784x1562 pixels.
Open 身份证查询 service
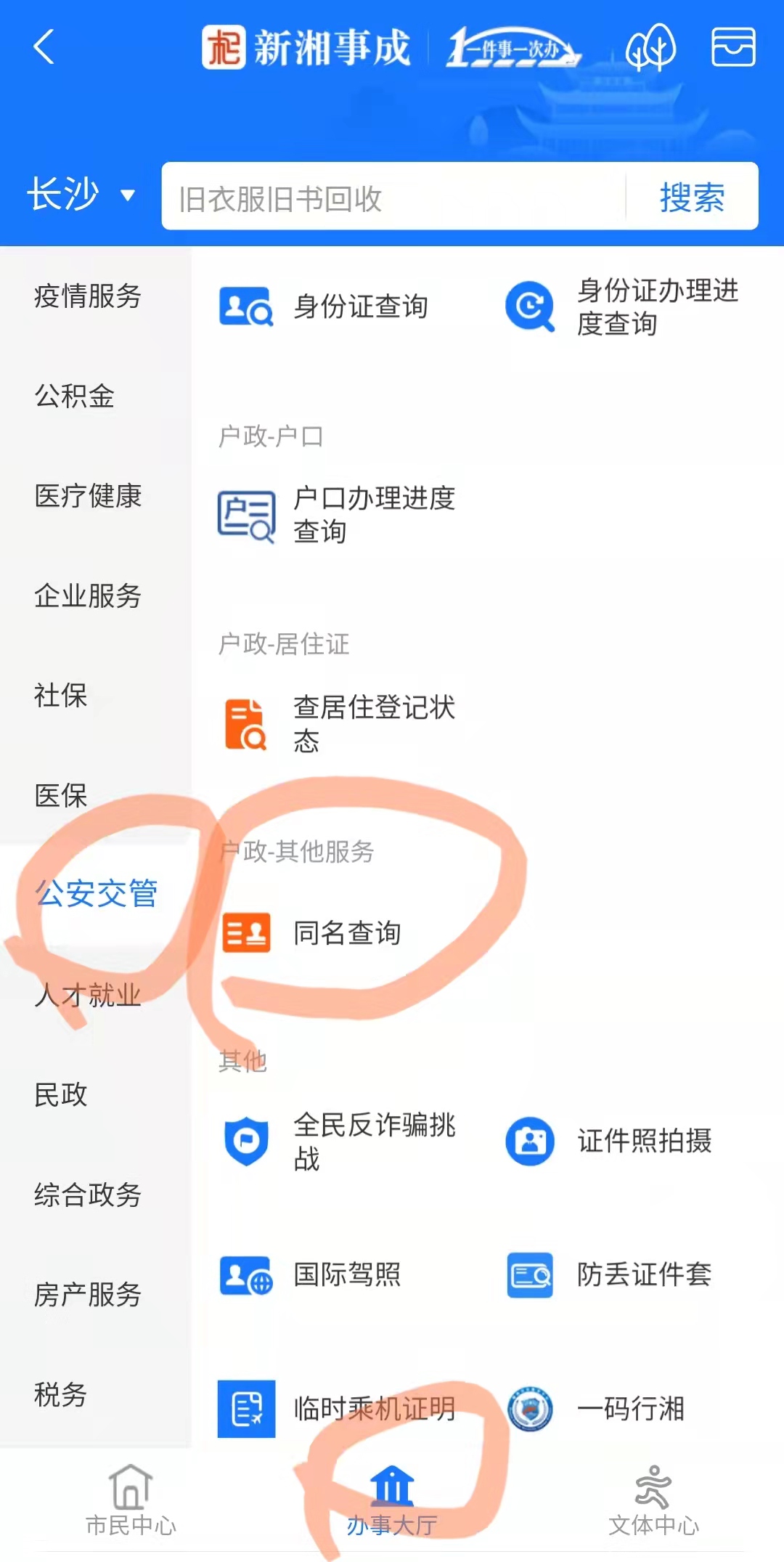324,306
